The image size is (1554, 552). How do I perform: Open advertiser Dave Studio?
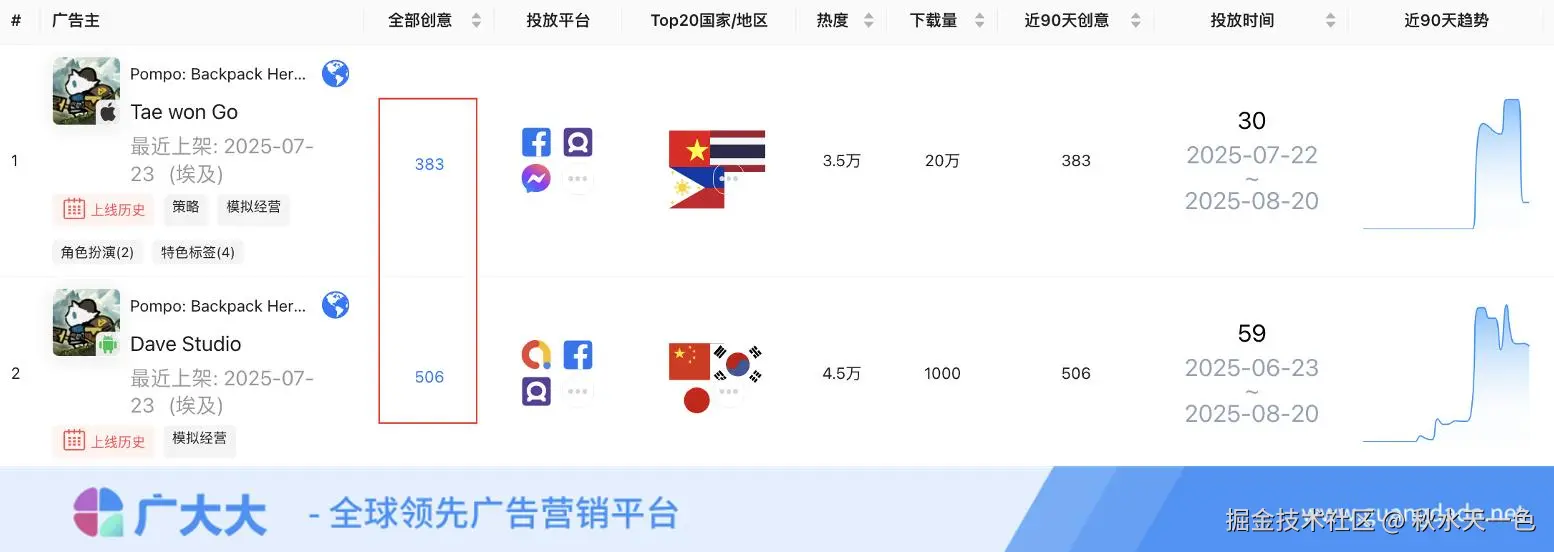coord(186,344)
